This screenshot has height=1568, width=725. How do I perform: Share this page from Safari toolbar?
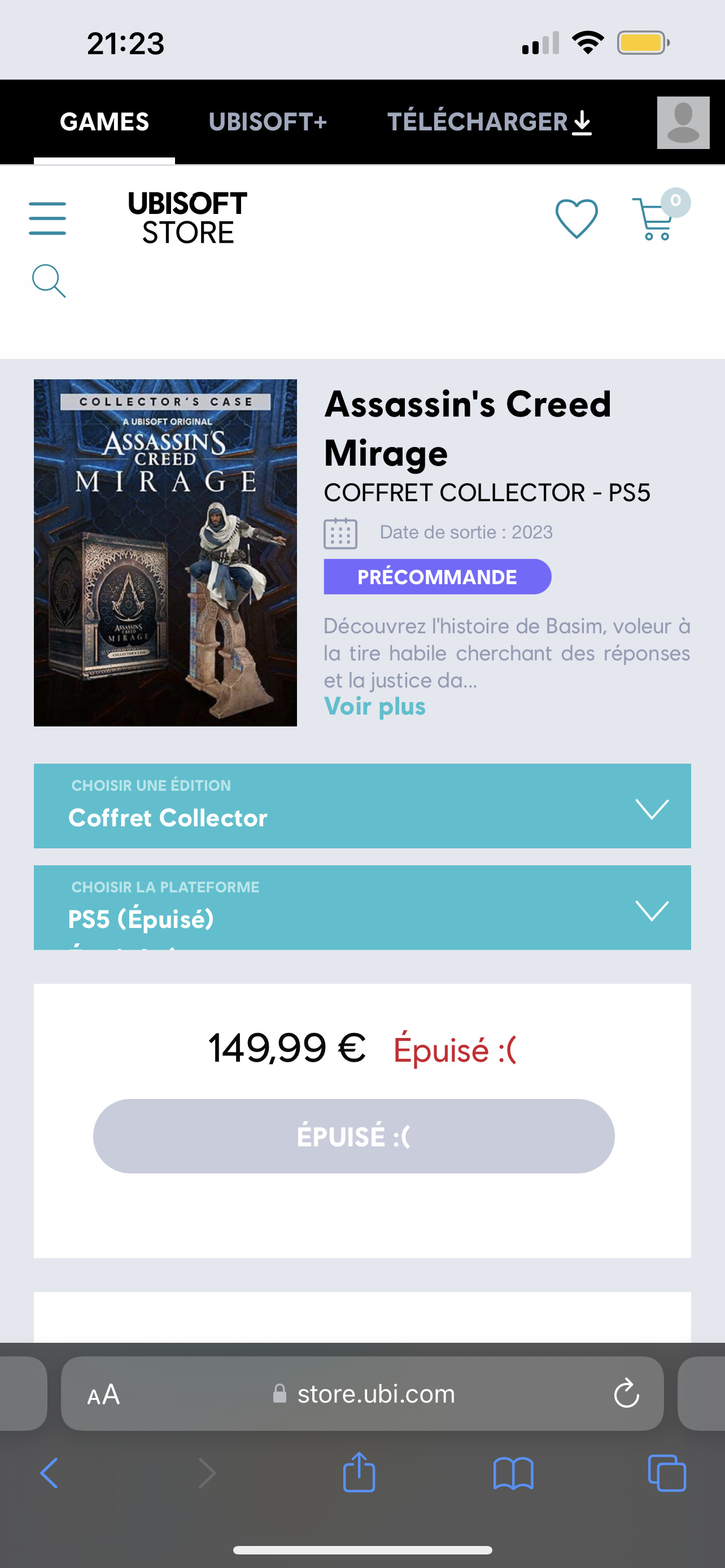coord(359,1474)
